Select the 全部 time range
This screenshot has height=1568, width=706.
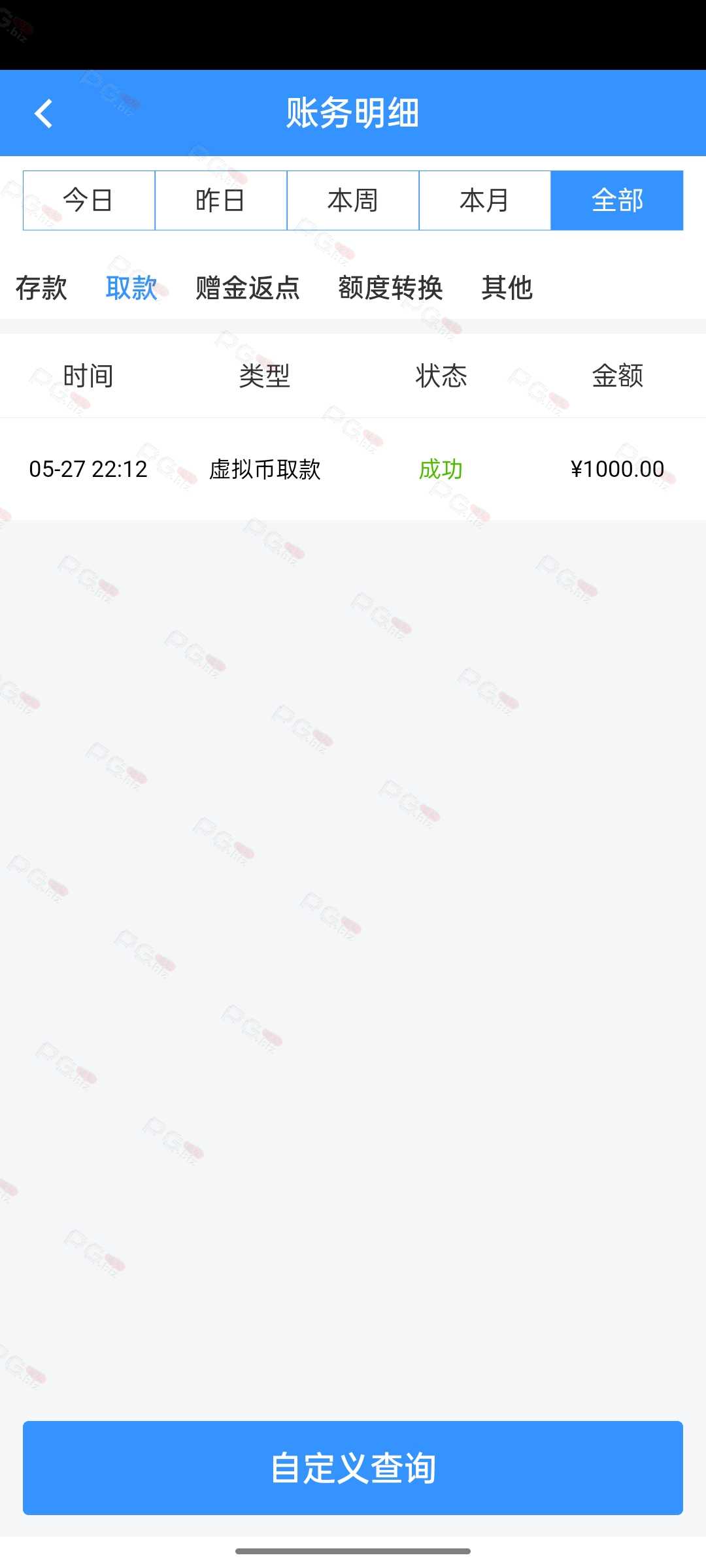pyautogui.click(x=616, y=201)
